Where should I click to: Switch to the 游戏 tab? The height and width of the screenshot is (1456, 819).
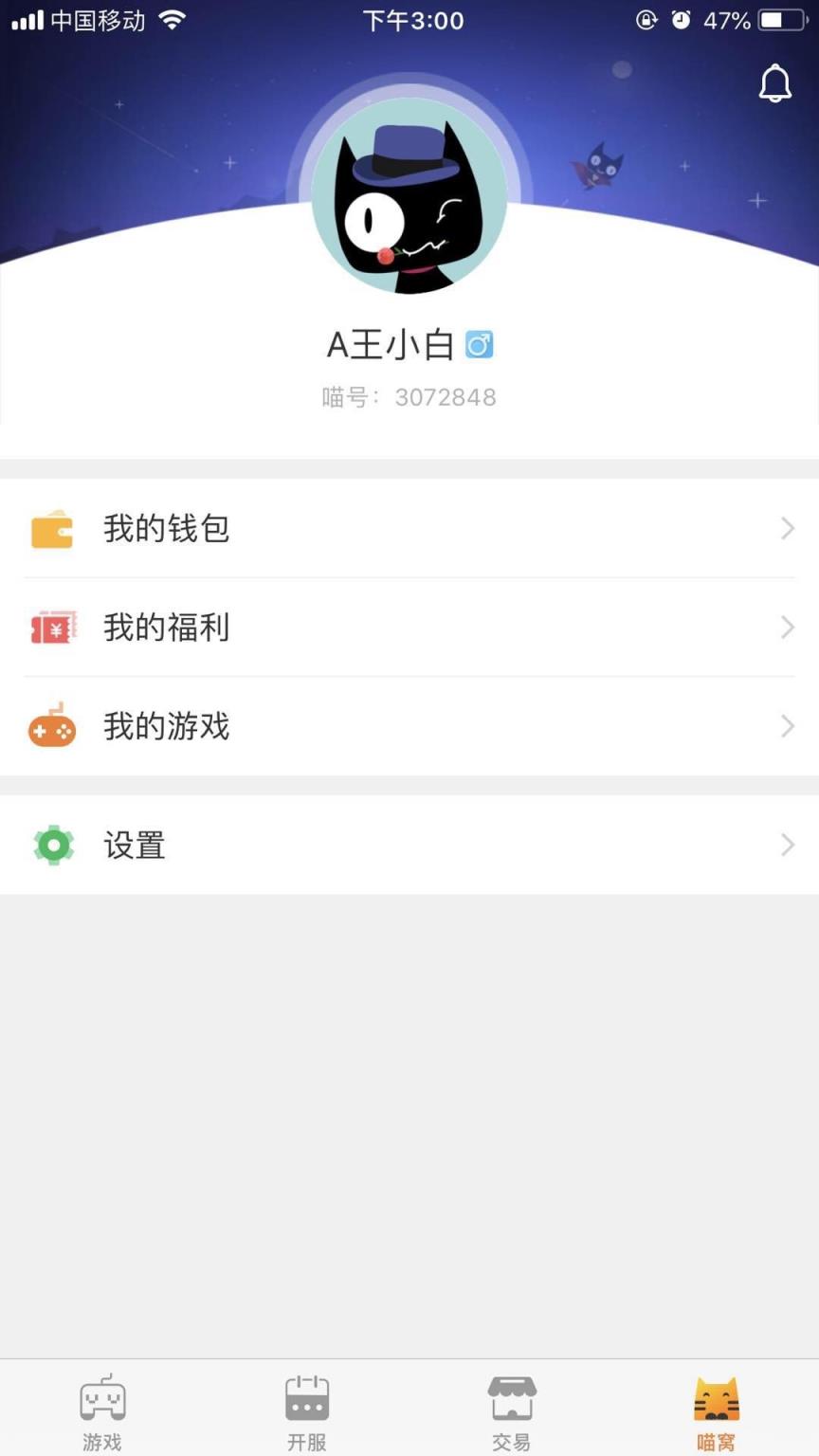pyautogui.click(x=101, y=1412)
